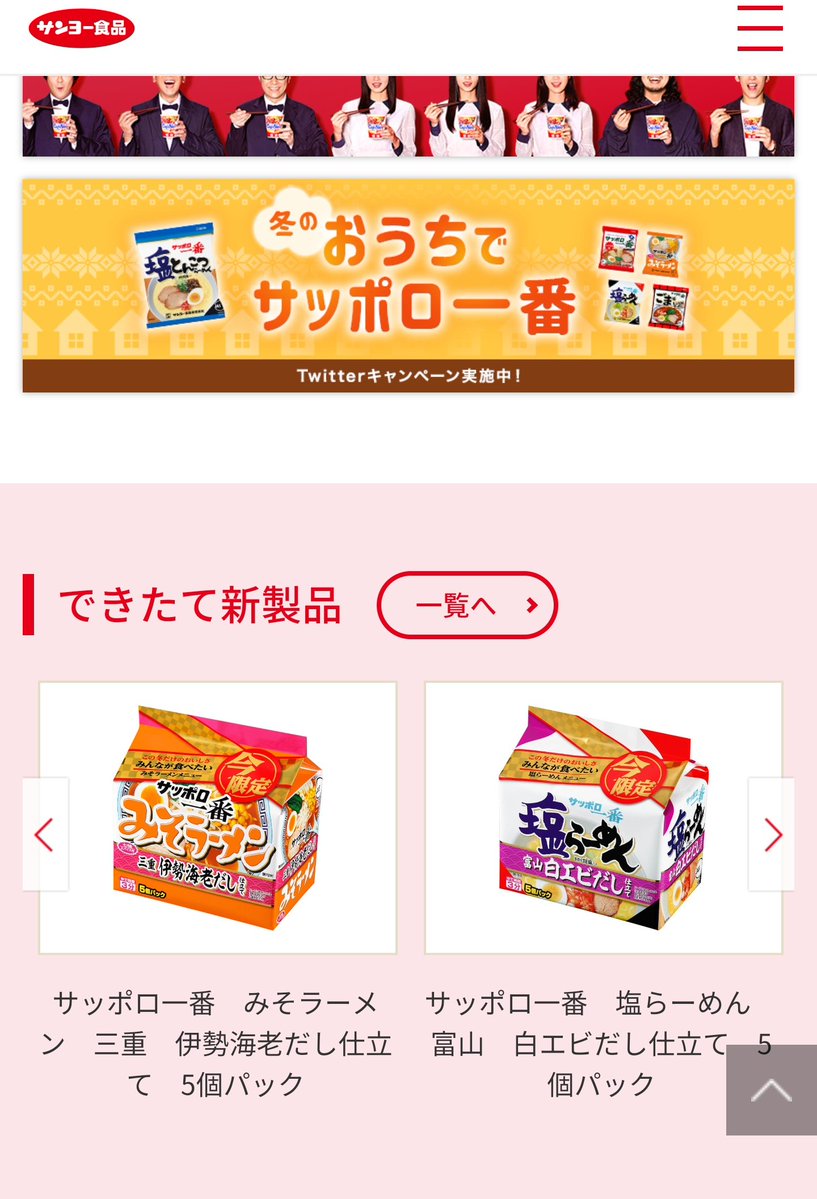This screenshot has height=1199, width=817.
Task: Tap the back-to-top arrow button
Action: click(771, 1090)
